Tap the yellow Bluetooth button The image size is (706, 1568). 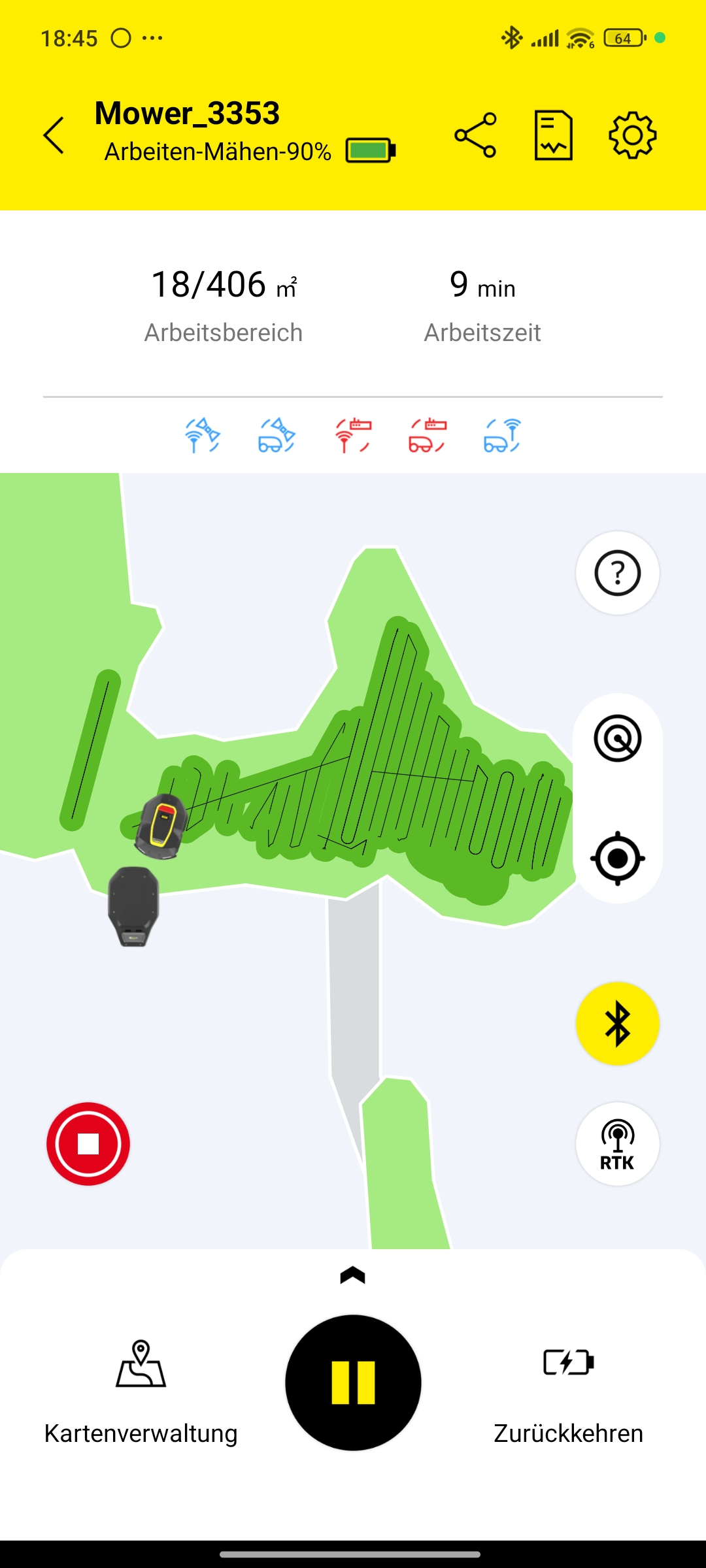coord(617,1024)
